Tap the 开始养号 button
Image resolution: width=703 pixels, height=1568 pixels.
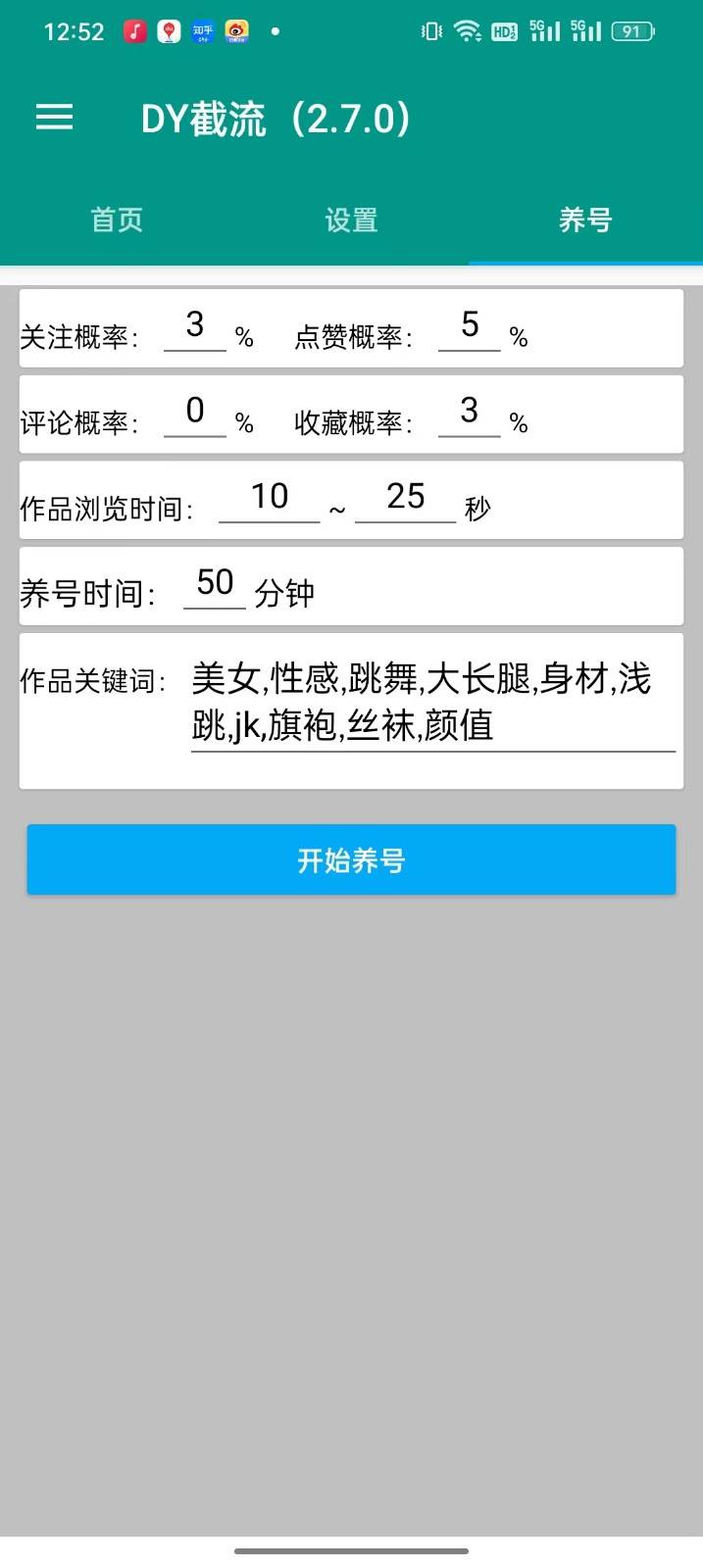click(x=351, y=860)
